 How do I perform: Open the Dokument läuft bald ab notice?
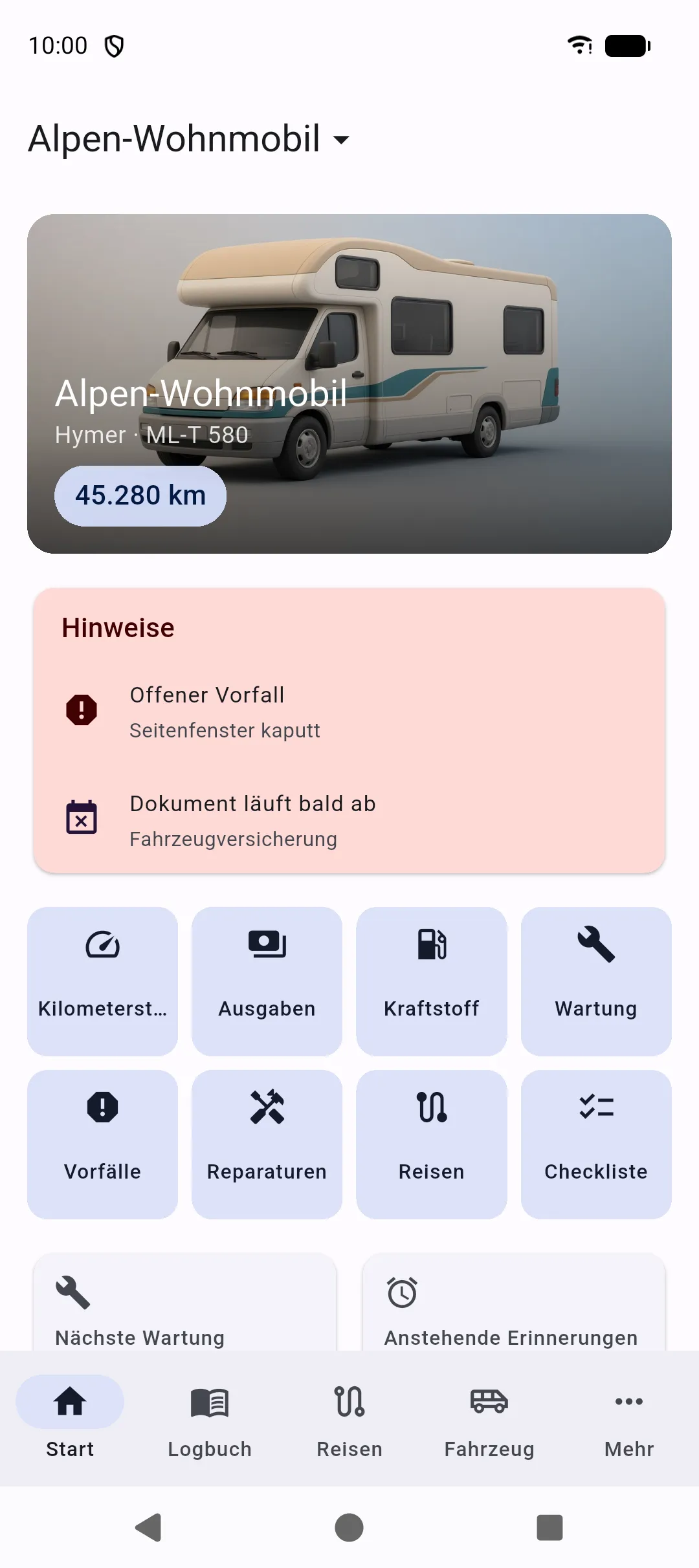(x=349, y=820)
